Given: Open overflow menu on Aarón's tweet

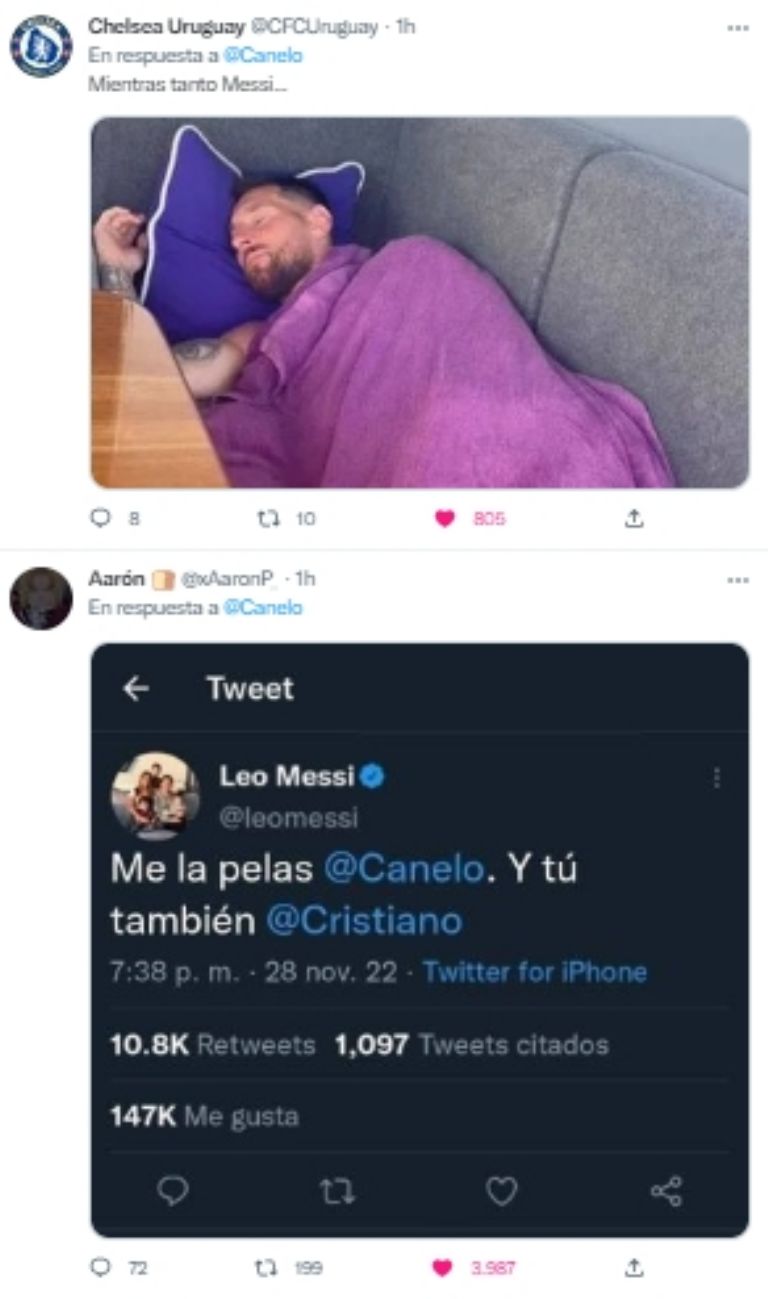Looking at the screenshot, I should coord(737,580).
